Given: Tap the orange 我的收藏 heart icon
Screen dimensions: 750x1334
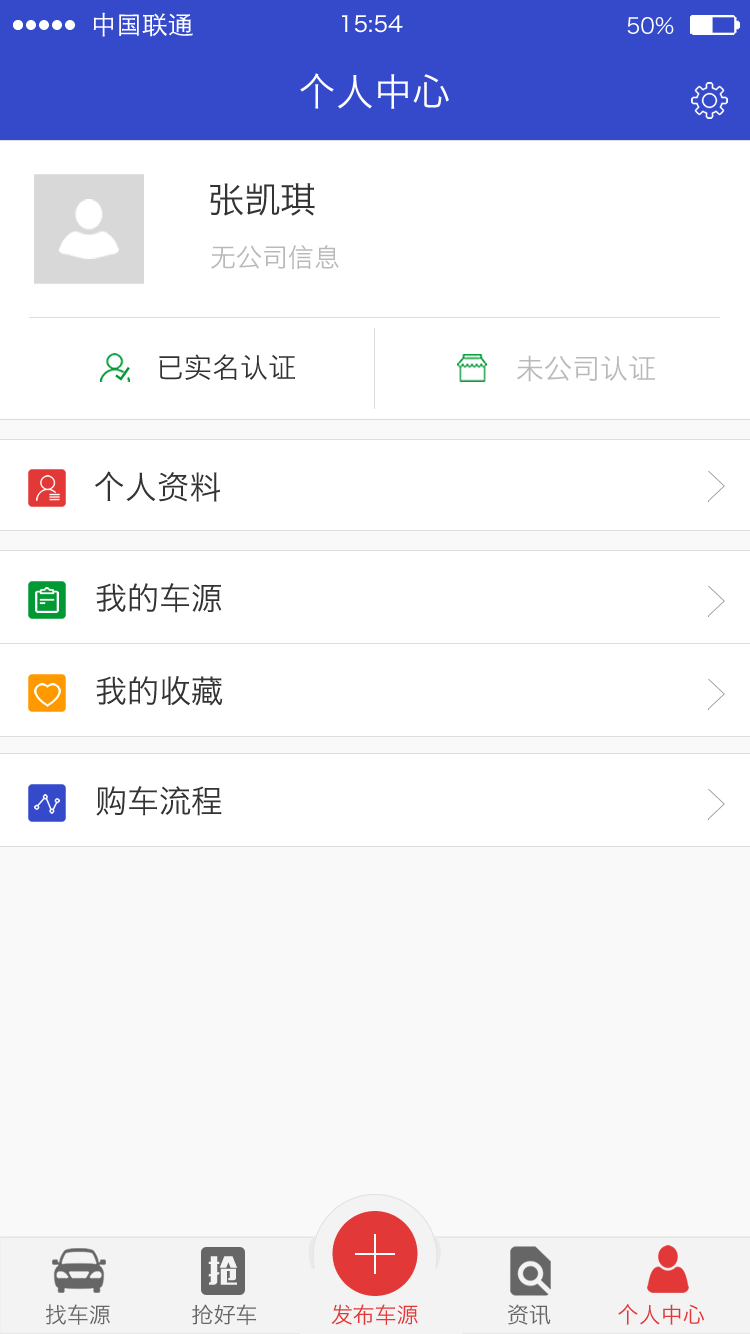Looking at the screenshot, I should pos(47,691).
